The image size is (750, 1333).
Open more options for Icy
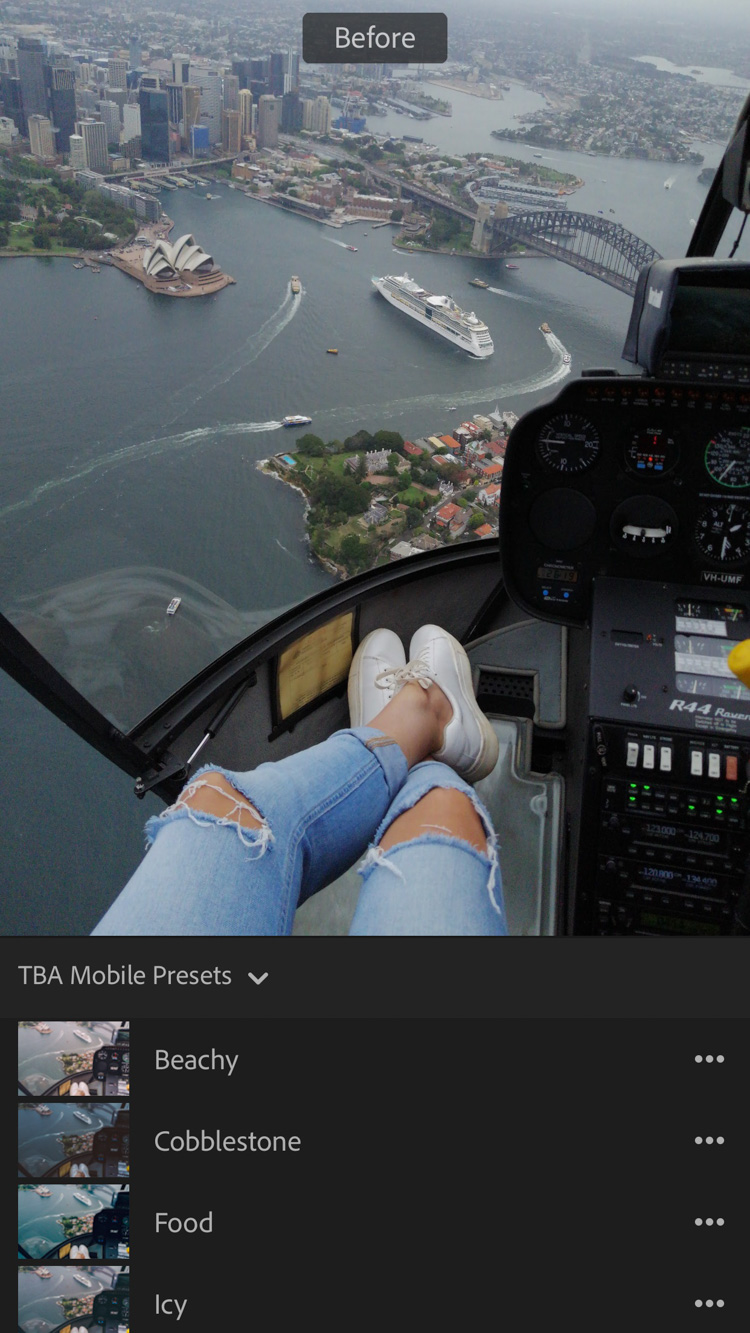coord(709,1303)
